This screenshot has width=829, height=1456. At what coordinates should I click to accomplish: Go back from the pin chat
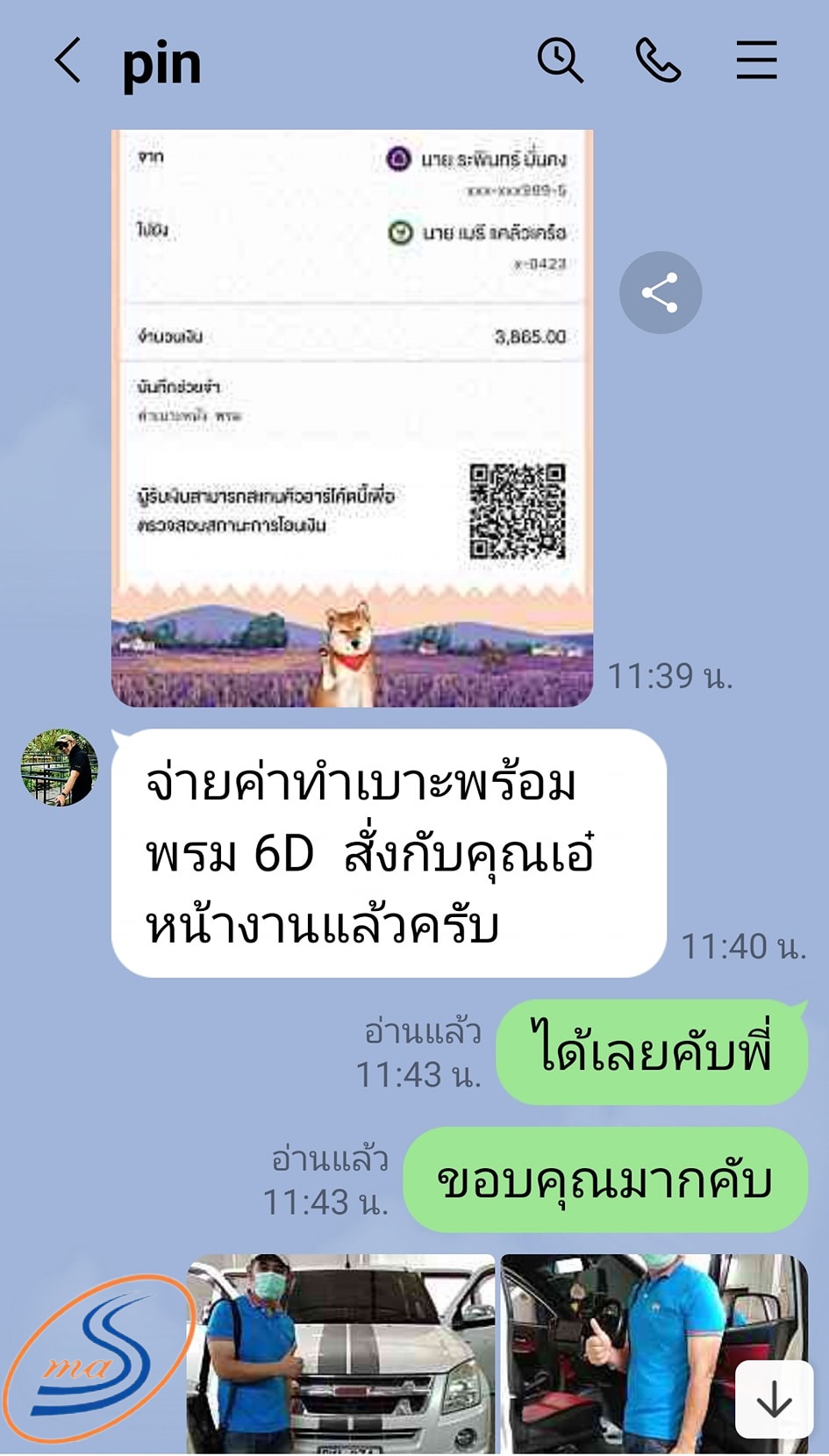[68, 61]
